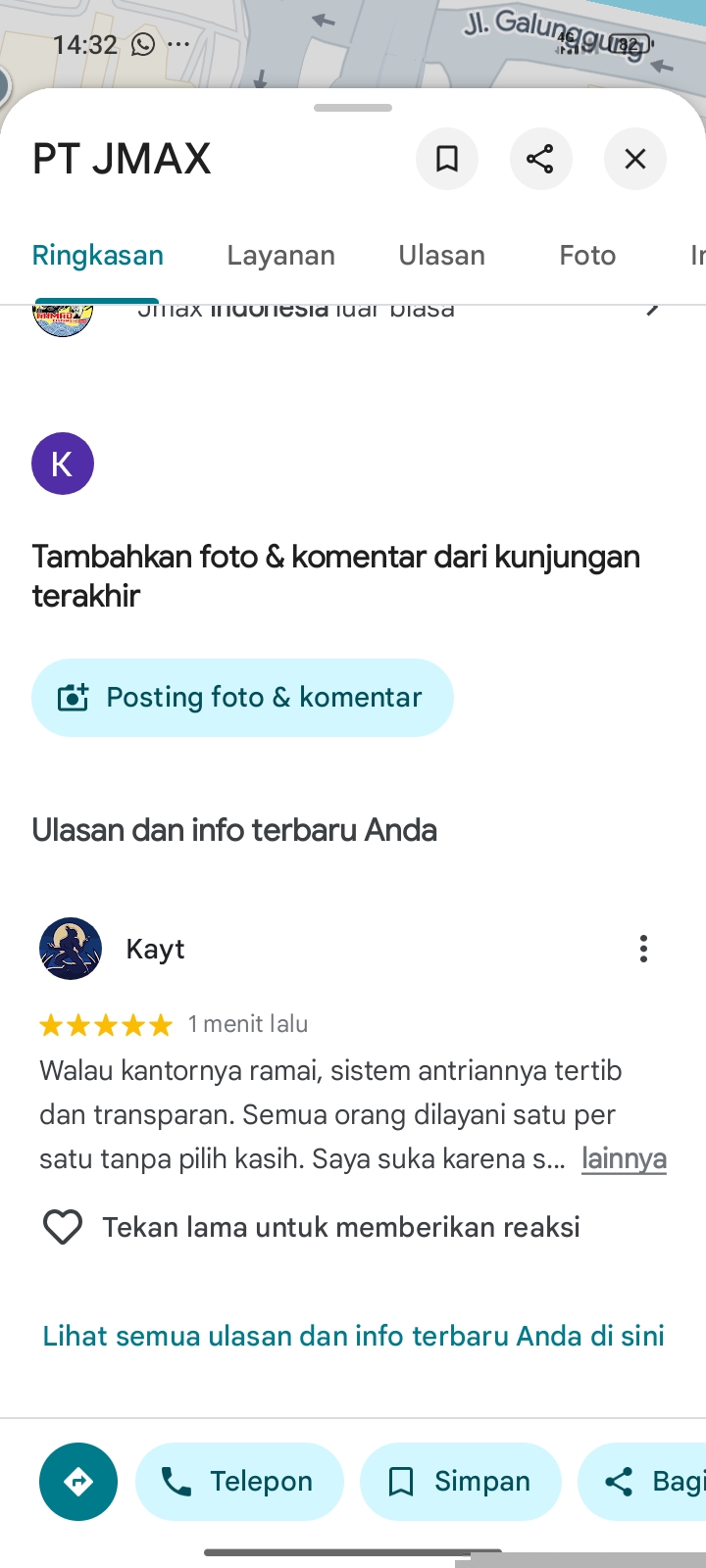Select the Ringkasan tab
This screenshot has width=706, height=1568.
pyautogui.click(x=98, y=256)
